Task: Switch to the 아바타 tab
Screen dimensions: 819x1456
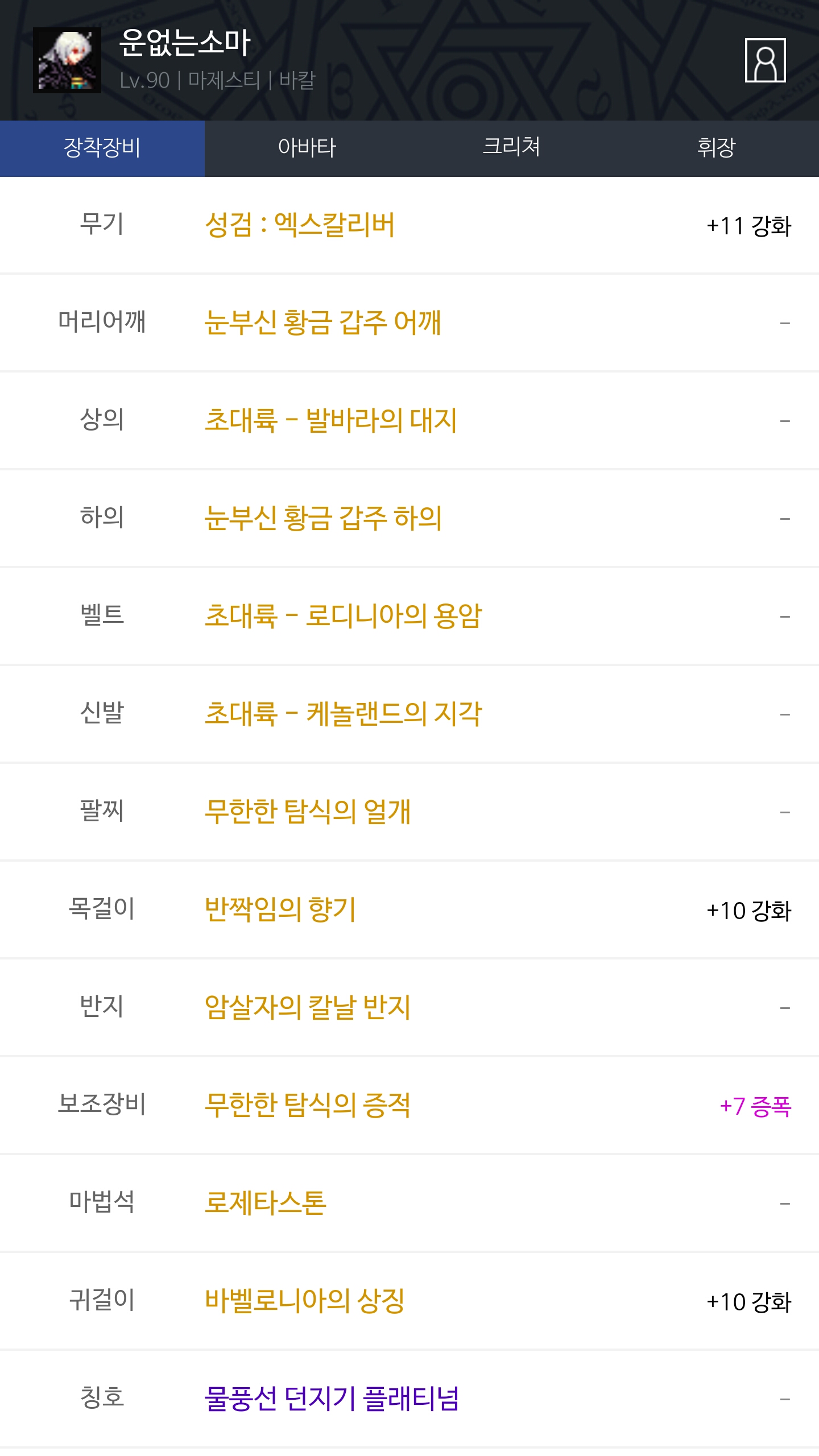Action: 307,148
